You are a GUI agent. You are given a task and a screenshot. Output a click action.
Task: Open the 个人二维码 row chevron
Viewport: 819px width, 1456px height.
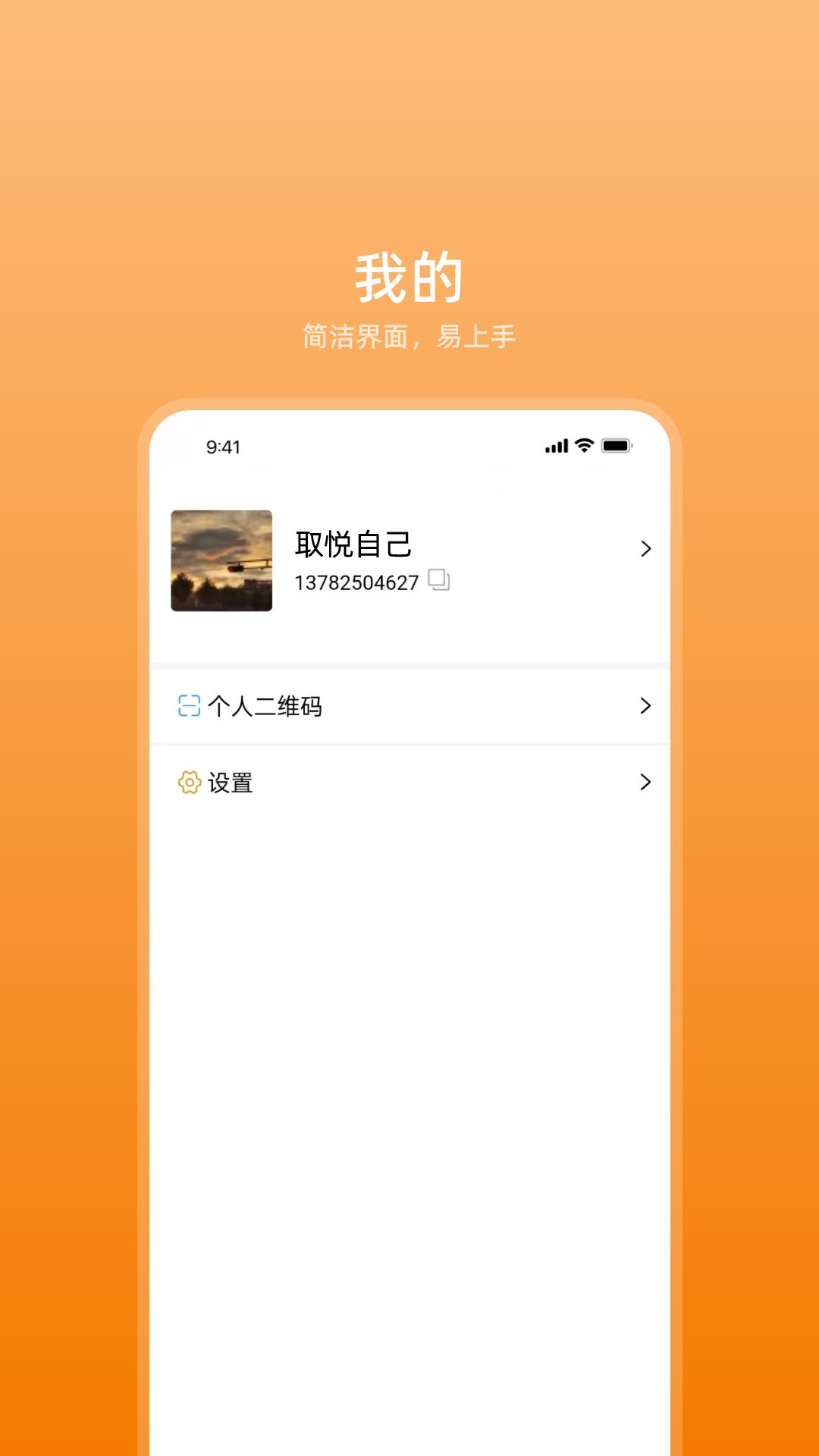click(646, 706)
